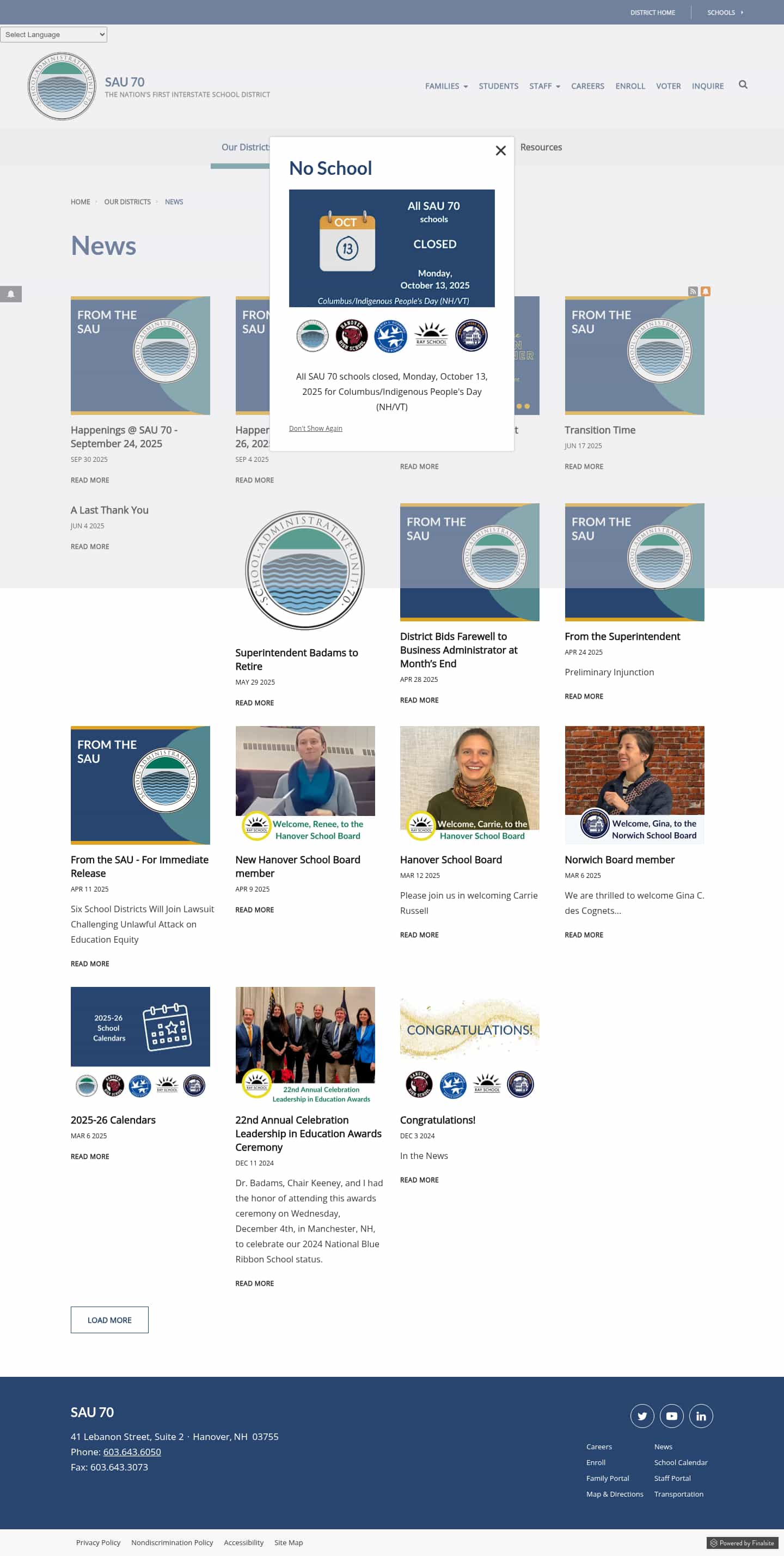The height and width of the screenshot is (1556, 784).
Task: Open the Enroll link in header
Action: point(630,87)
